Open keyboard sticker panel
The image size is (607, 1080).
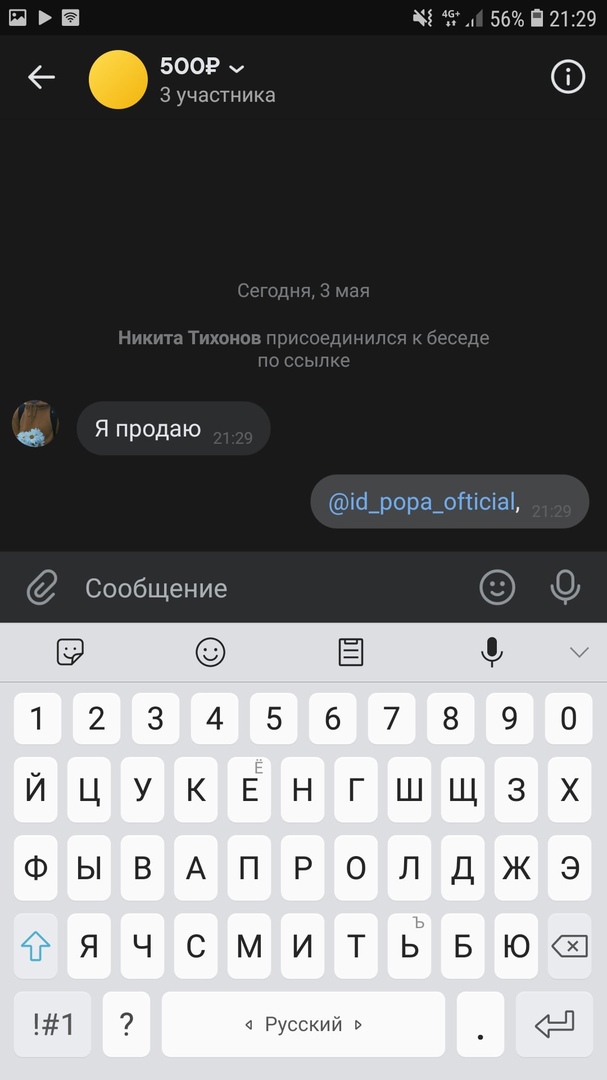[x=70, y=653]
